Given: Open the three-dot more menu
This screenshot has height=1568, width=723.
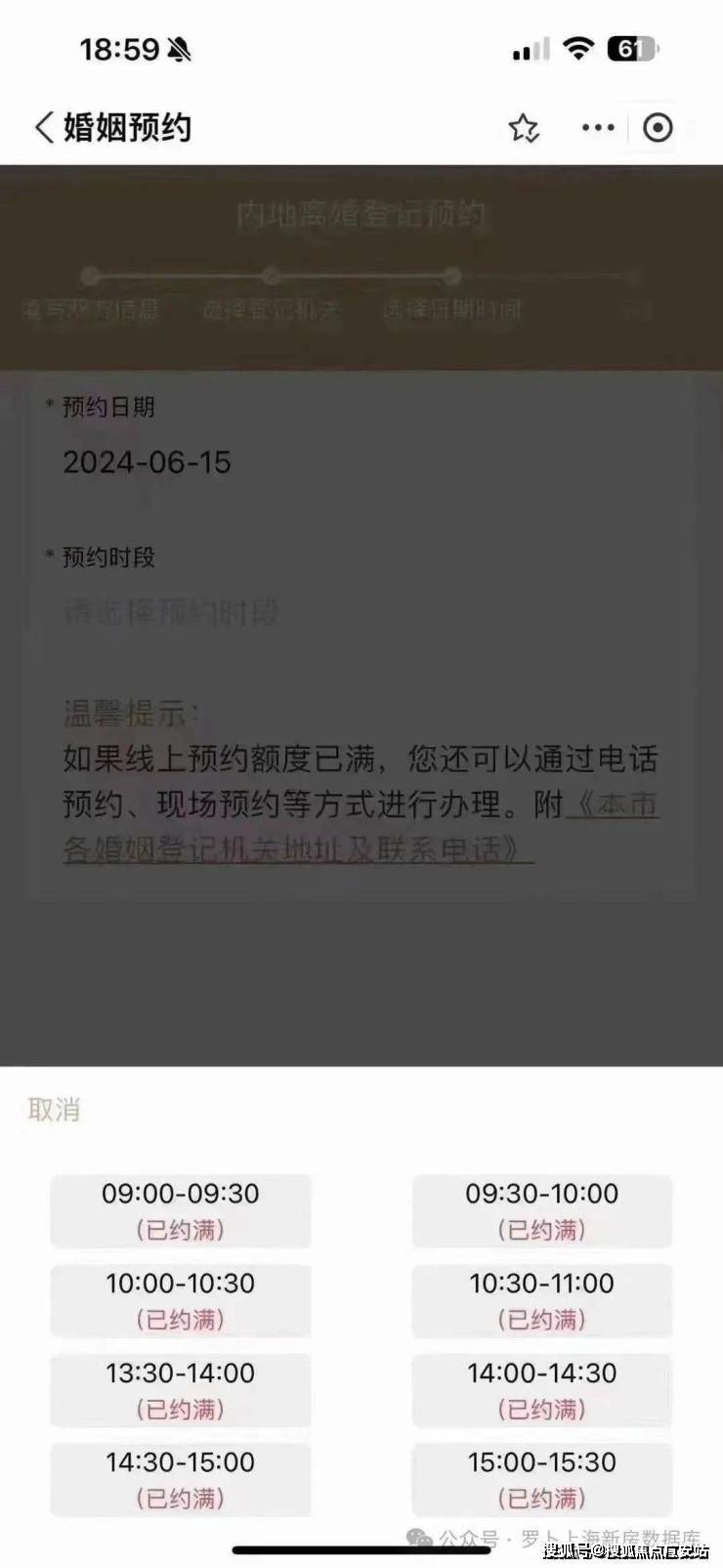Looking at the screenshot, I should coord(598,128).
